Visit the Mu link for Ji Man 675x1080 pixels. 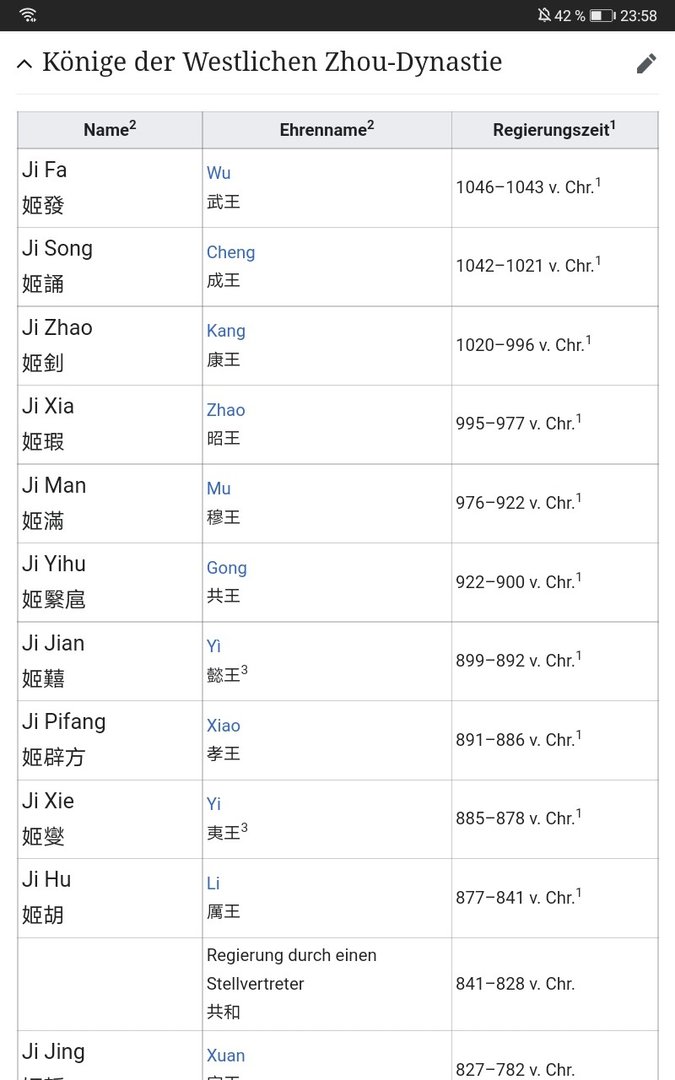point(219,489)
